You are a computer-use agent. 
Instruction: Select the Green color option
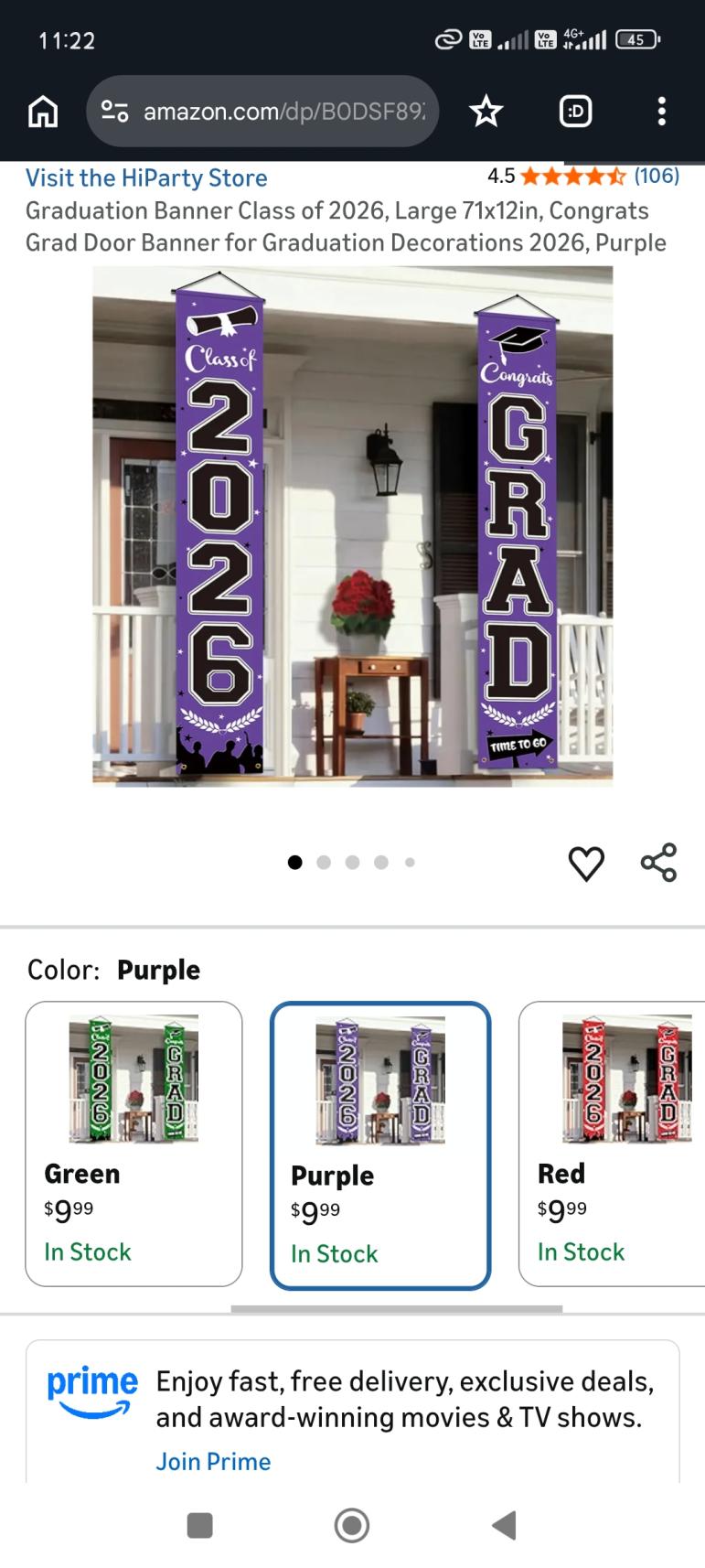[x=134, y=1144]
